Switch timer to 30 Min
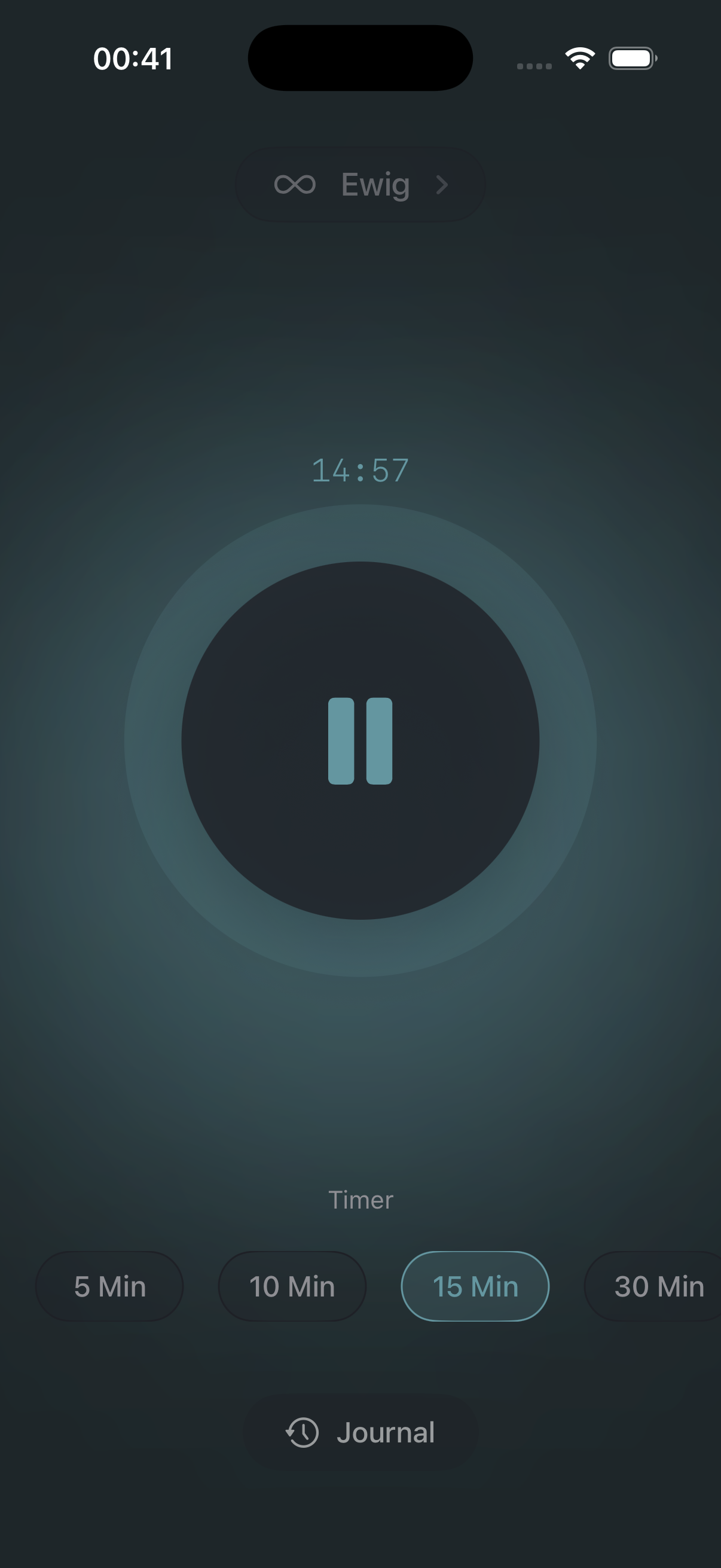The width and height of the screenshot is (721, 1568). pos(654,1286)
